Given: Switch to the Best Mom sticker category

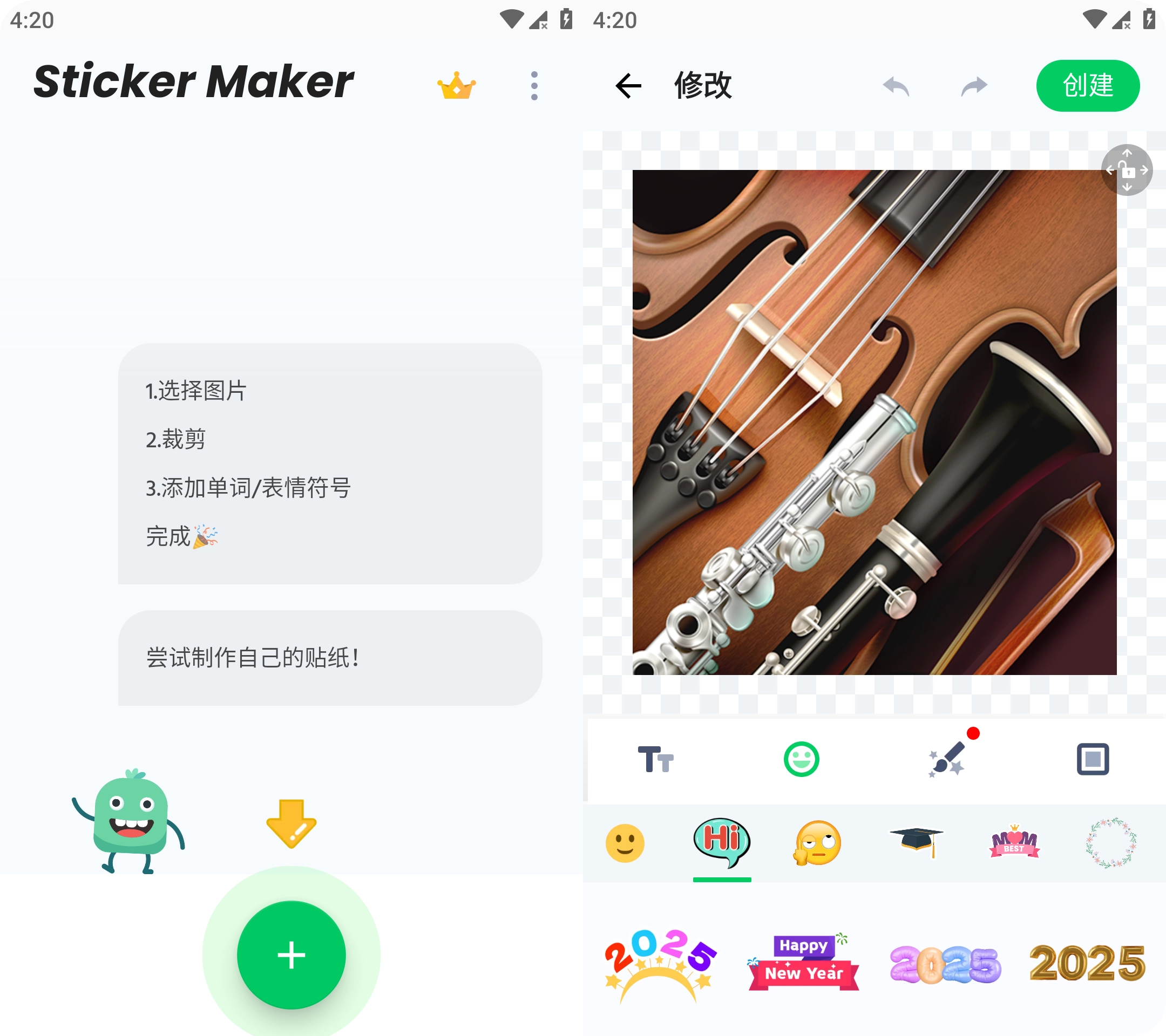Looking at the screenshot, I should pos(1014,843).
